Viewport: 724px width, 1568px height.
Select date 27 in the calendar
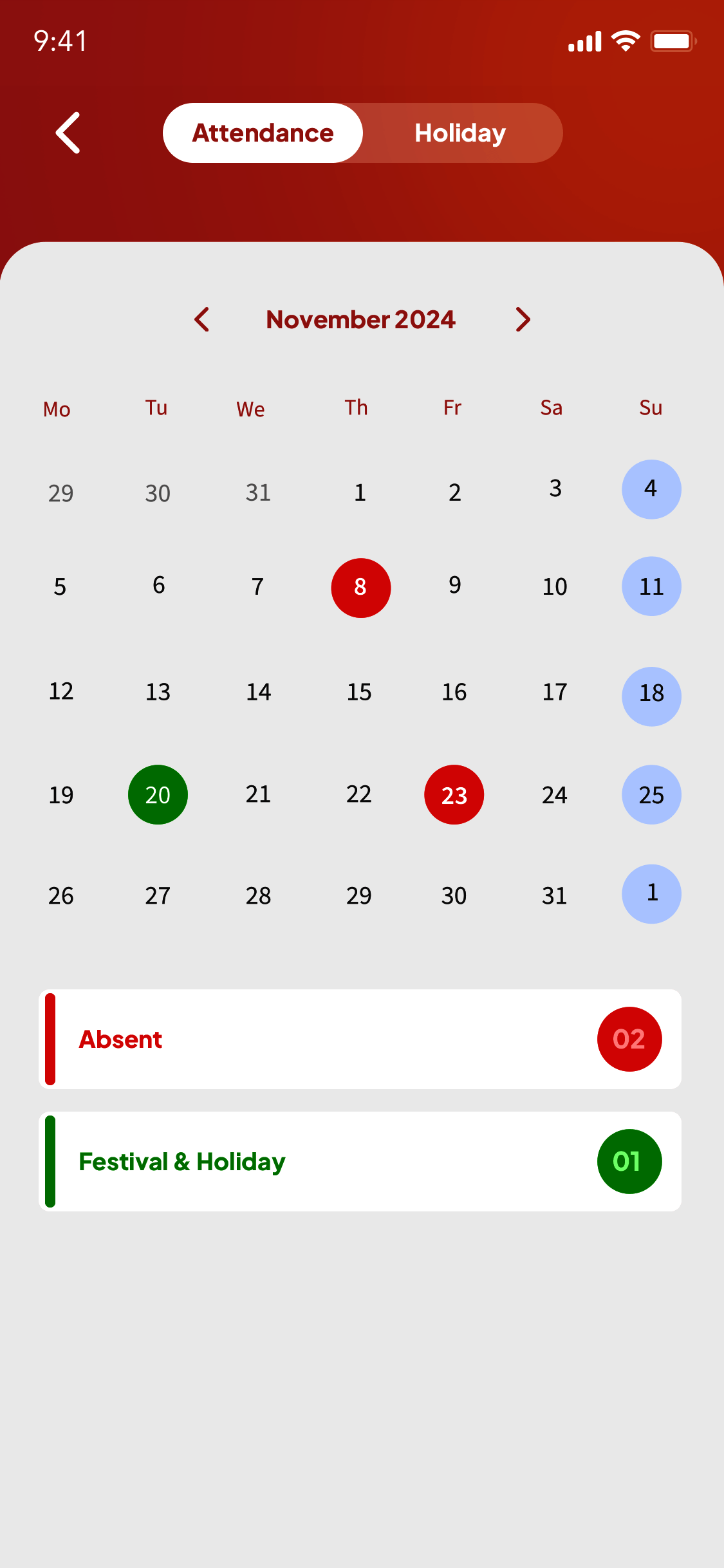coord(158,895)
